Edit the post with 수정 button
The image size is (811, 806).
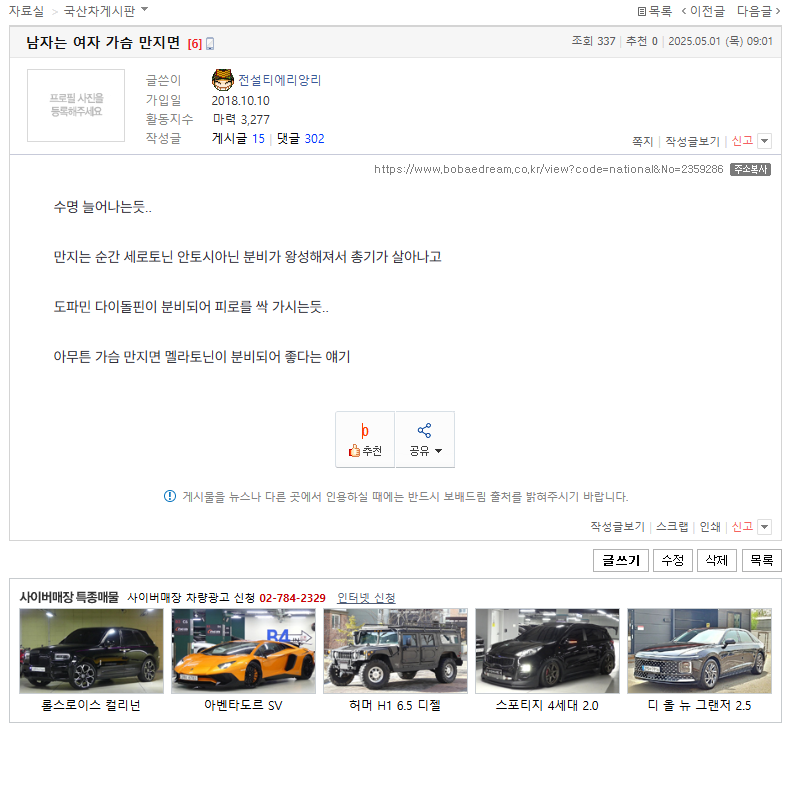point(672,560)
